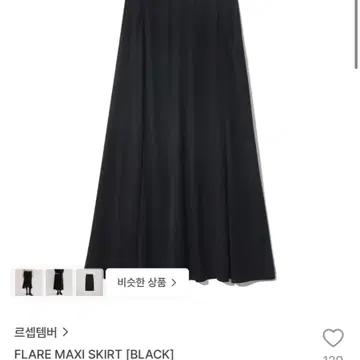The image size is (360, 360).
Task: Select the first model thumbnail of the skirt
Action: click(28, 282)
